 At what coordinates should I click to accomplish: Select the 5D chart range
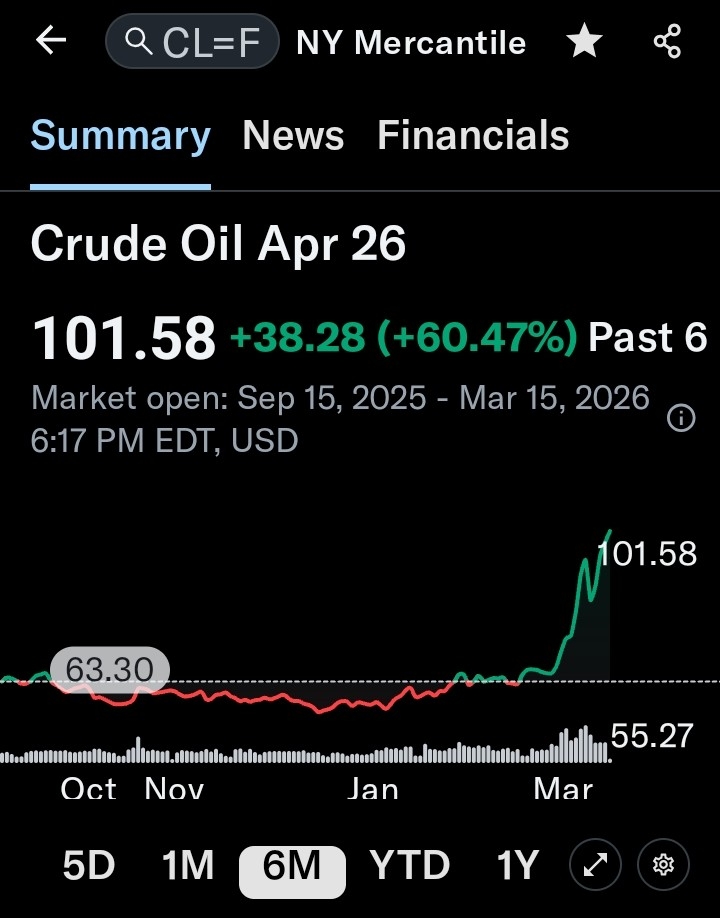point(88,865)
